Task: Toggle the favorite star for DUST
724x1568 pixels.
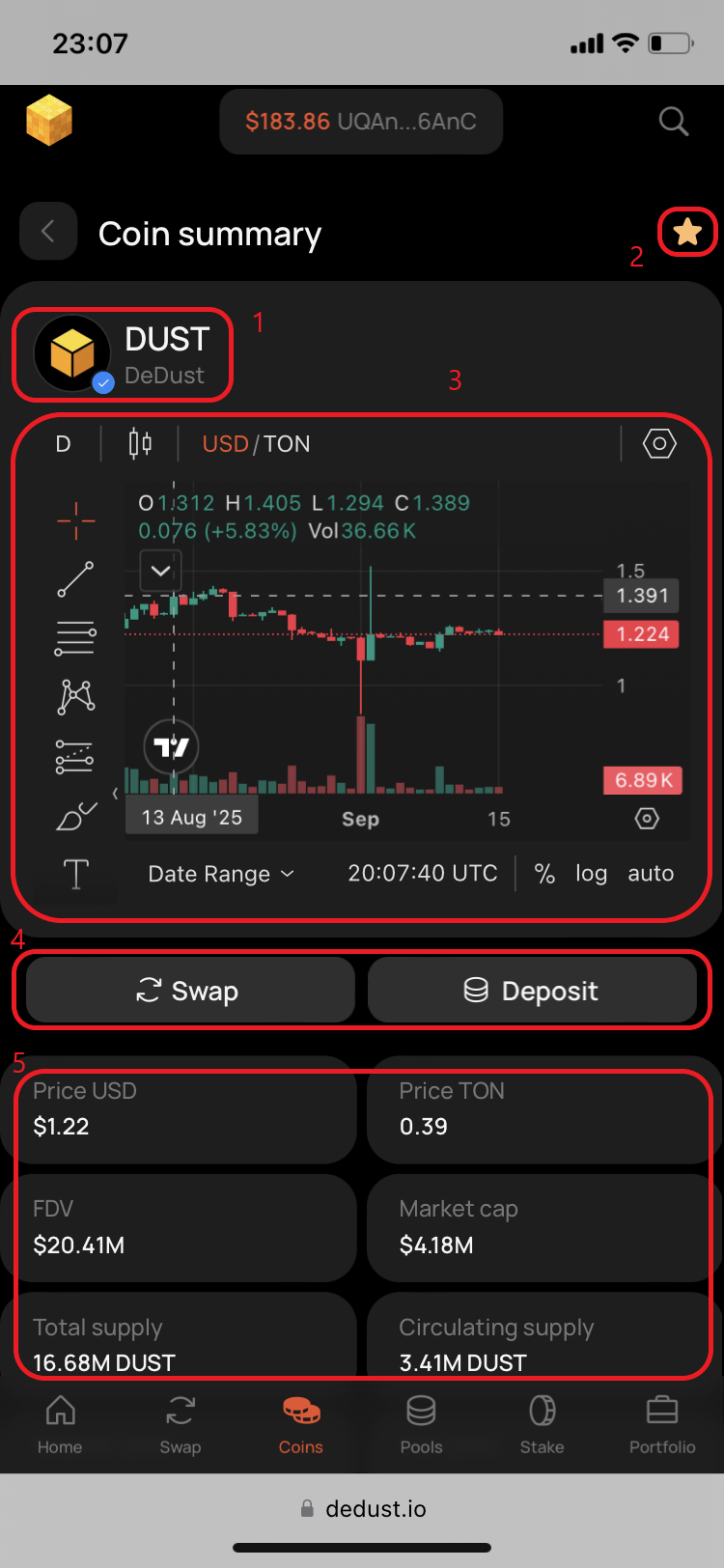Action: (x=687, y=232)
